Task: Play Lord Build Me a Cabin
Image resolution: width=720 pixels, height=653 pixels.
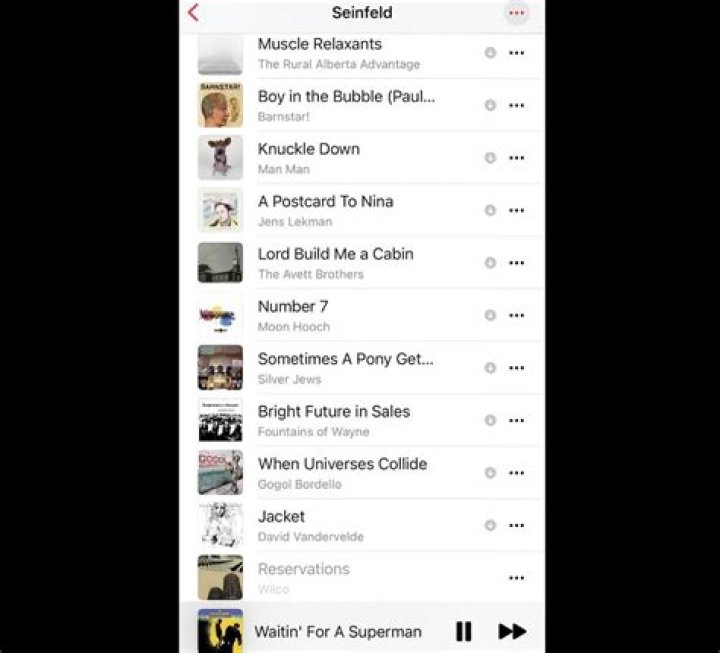Action: pos(335,262)
